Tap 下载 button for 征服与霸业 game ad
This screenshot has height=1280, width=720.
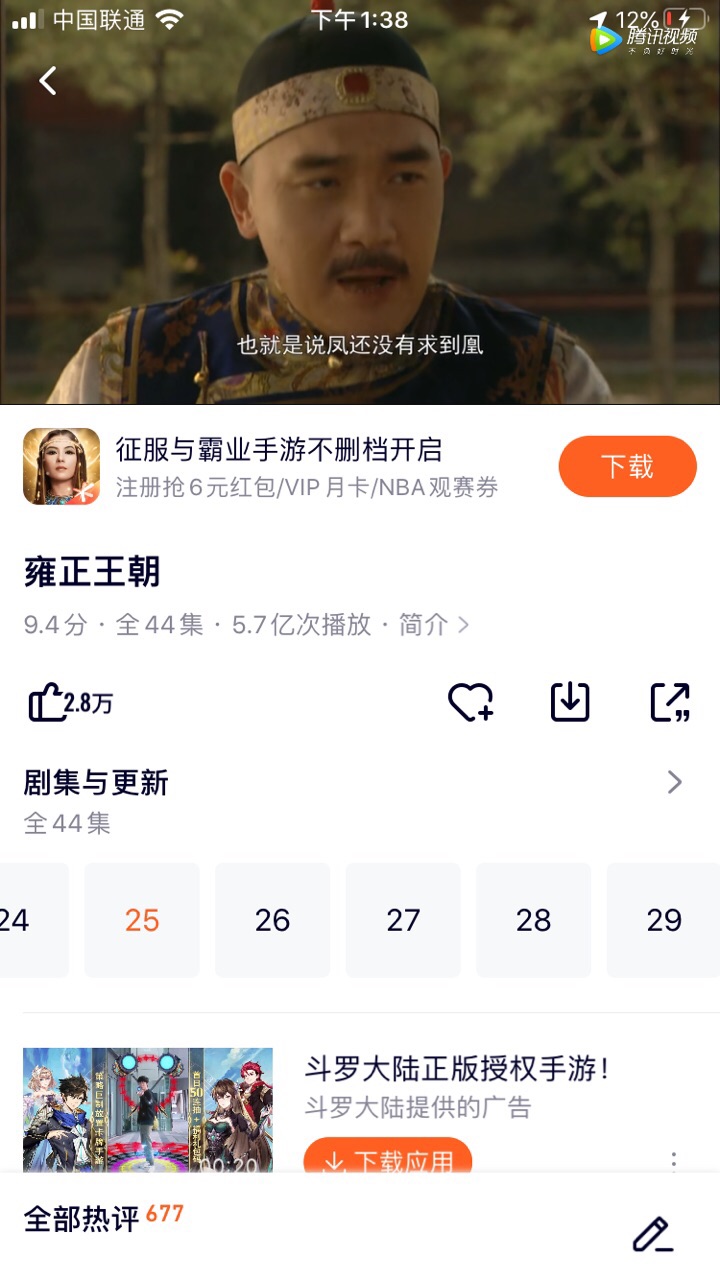pyautogui.click(x=627, y=466)
